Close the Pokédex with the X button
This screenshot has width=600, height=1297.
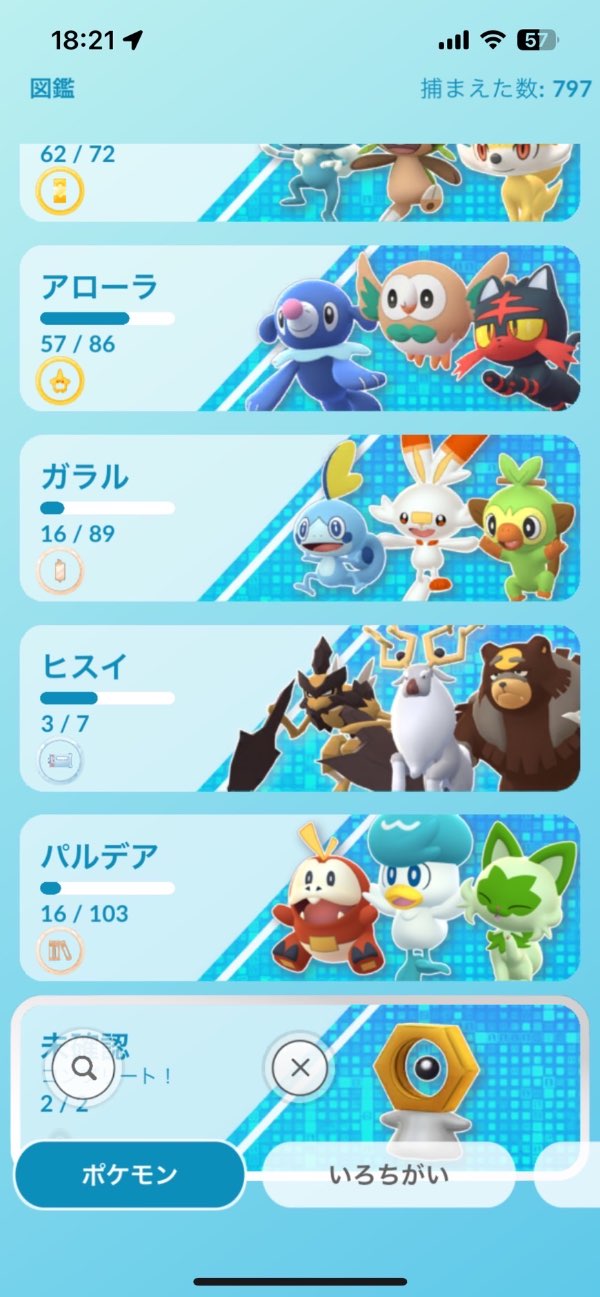point(299,1069)
